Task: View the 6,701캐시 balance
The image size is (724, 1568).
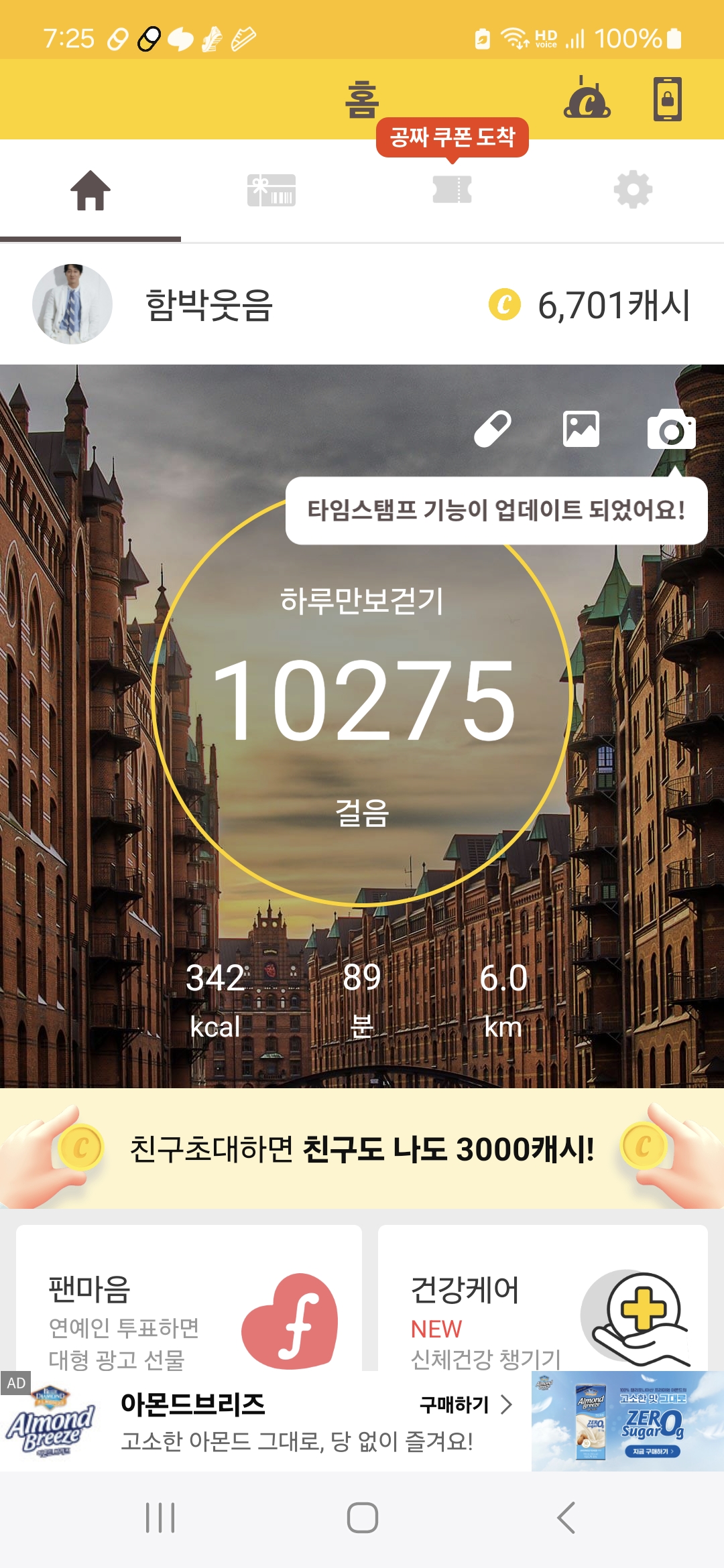Action: click(589, 305)
